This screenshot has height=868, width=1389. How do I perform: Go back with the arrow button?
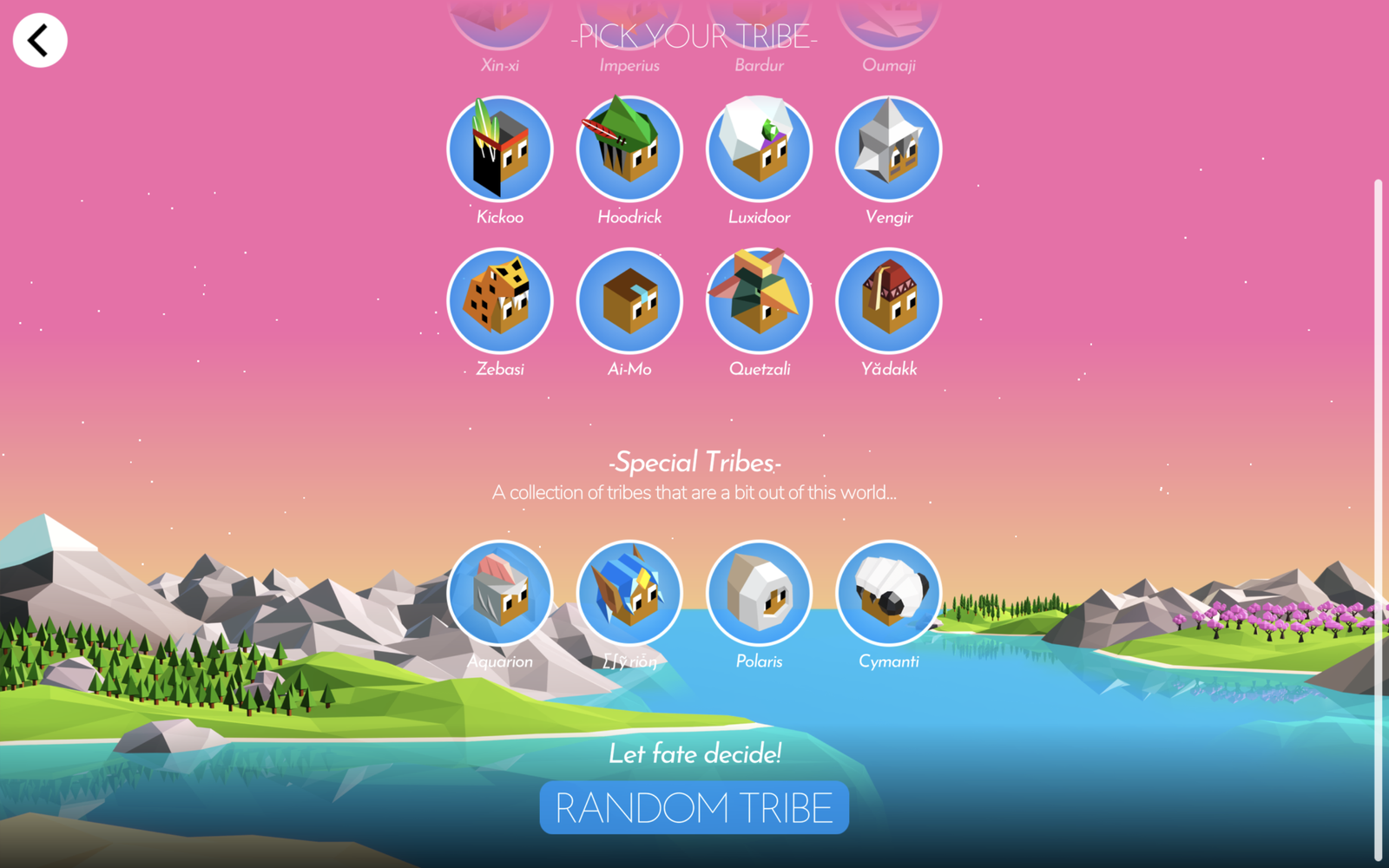40,40
